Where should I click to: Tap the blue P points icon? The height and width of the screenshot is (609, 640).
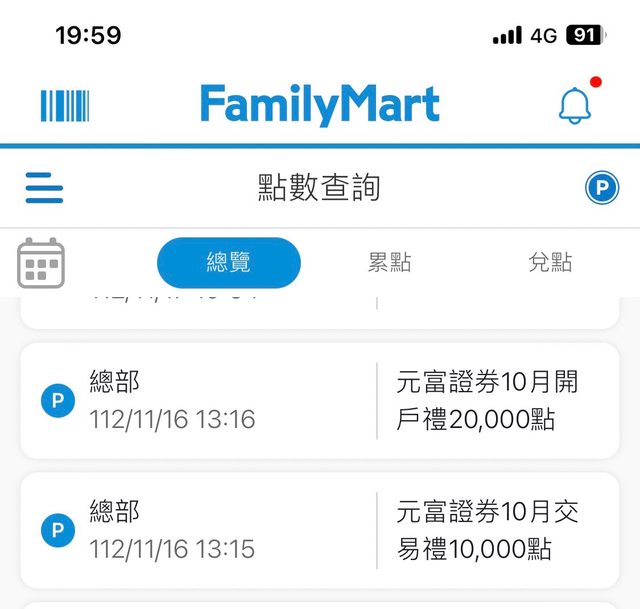click(x=601, y=187)
